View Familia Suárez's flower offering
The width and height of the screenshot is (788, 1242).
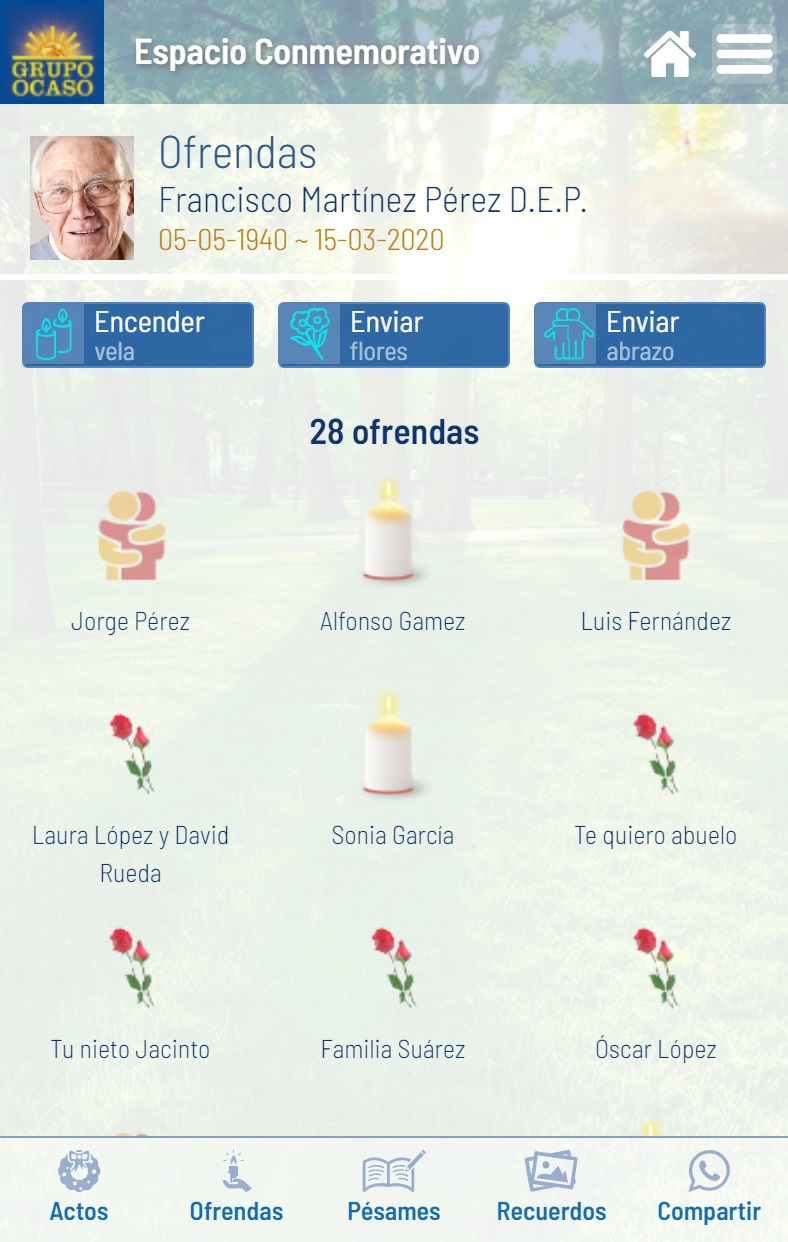coord(393,967)
